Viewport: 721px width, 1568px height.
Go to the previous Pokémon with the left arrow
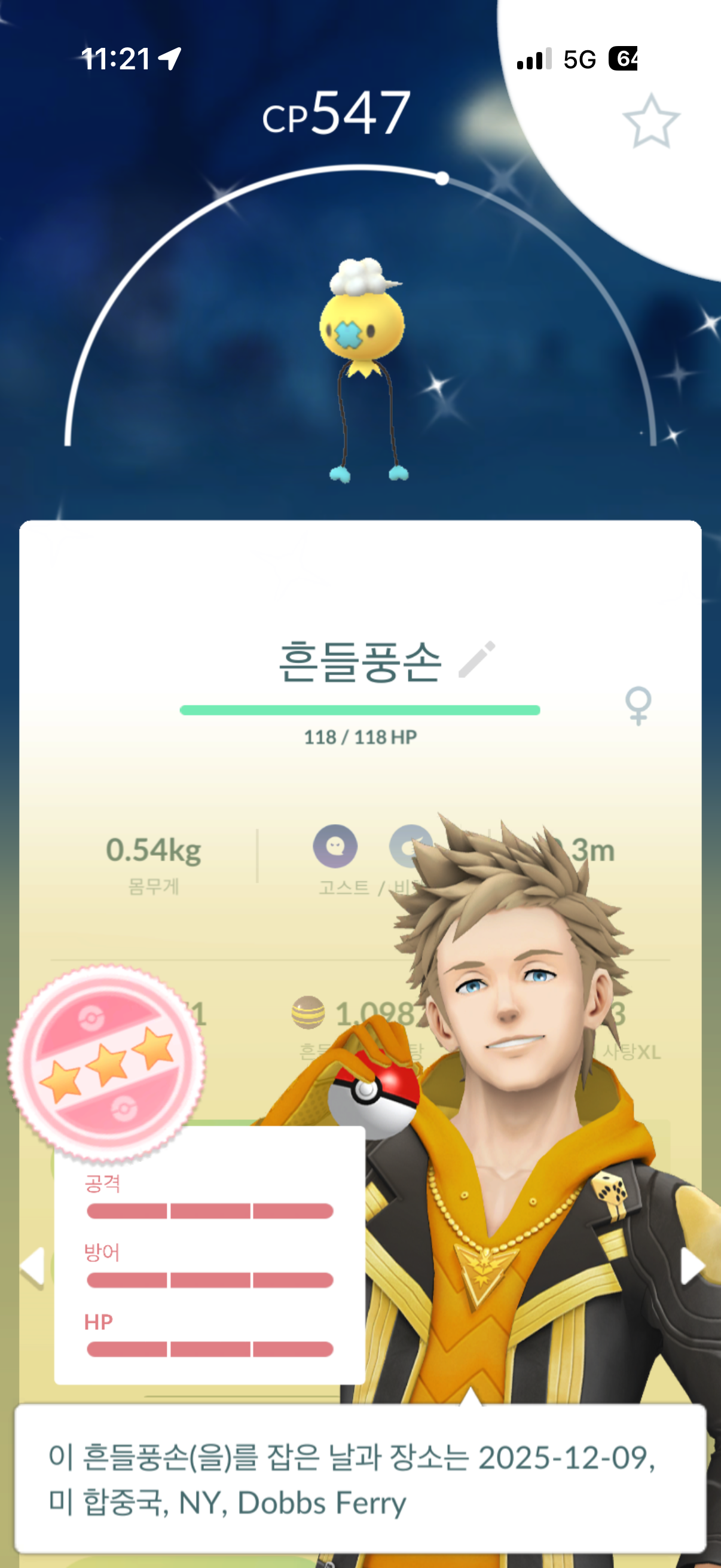coord(32,1267)
